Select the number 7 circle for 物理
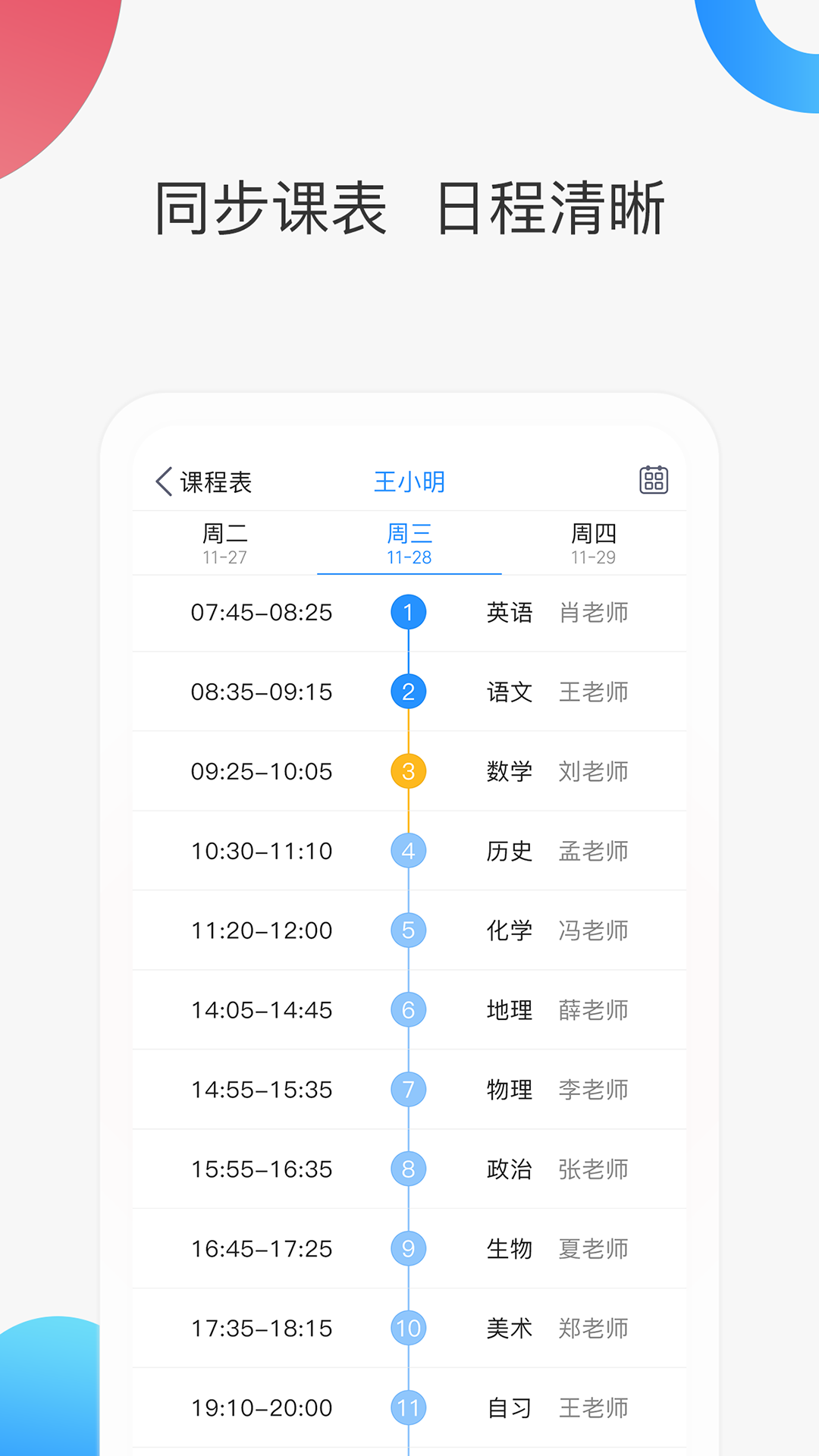Image resolution: width=819 pixels, height=1456 pixels. coord(409,1089)
